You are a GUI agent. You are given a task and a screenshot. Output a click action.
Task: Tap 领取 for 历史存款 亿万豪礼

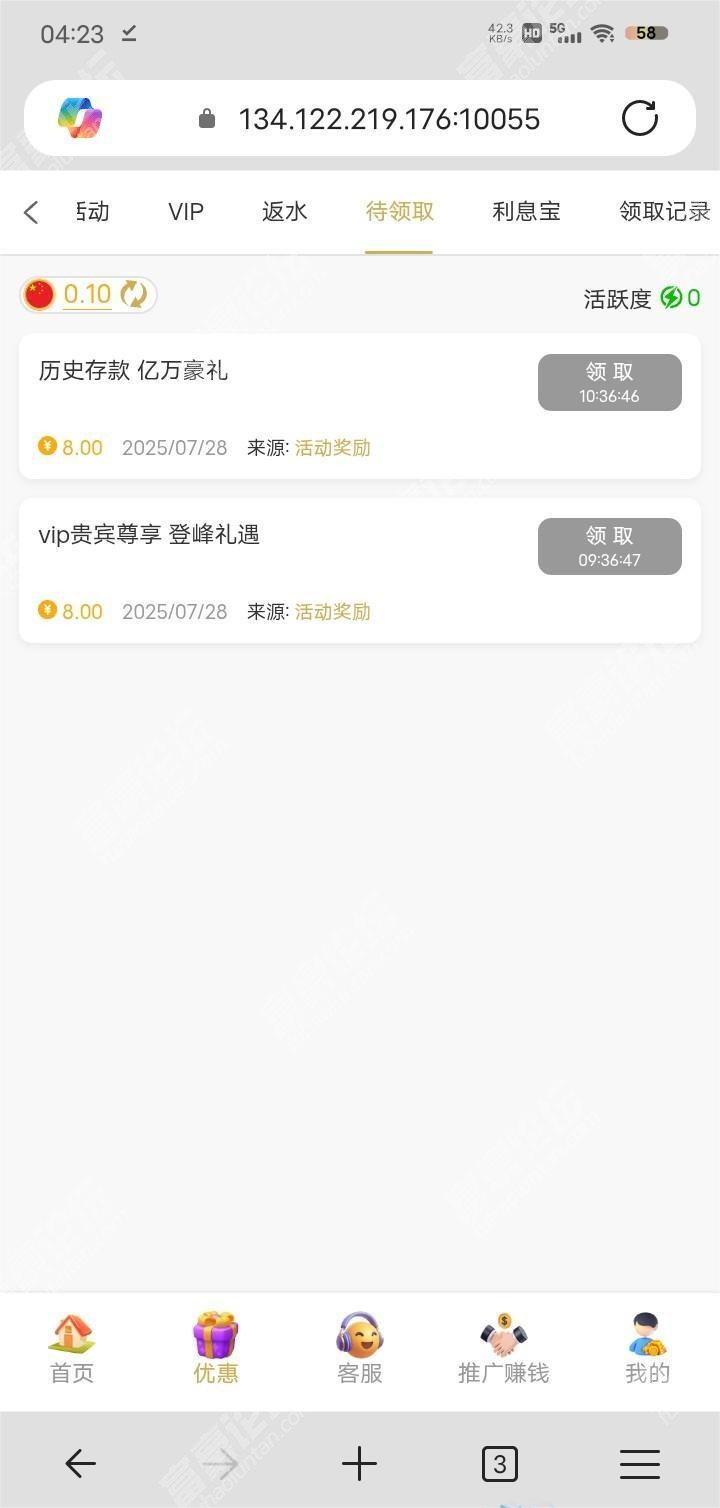click(x=610, y=382)
